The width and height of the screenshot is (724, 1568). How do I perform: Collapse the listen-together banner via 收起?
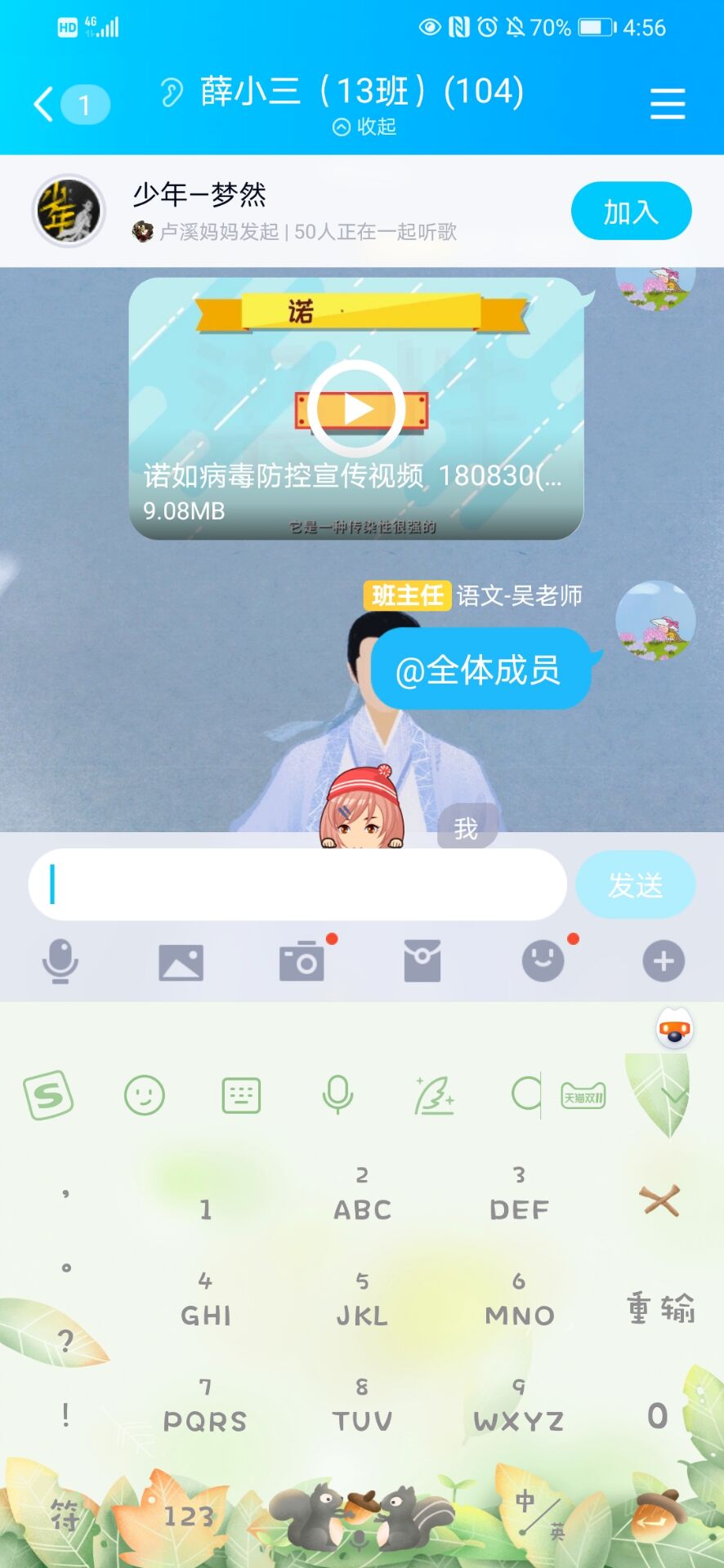(x=364, y=127)
